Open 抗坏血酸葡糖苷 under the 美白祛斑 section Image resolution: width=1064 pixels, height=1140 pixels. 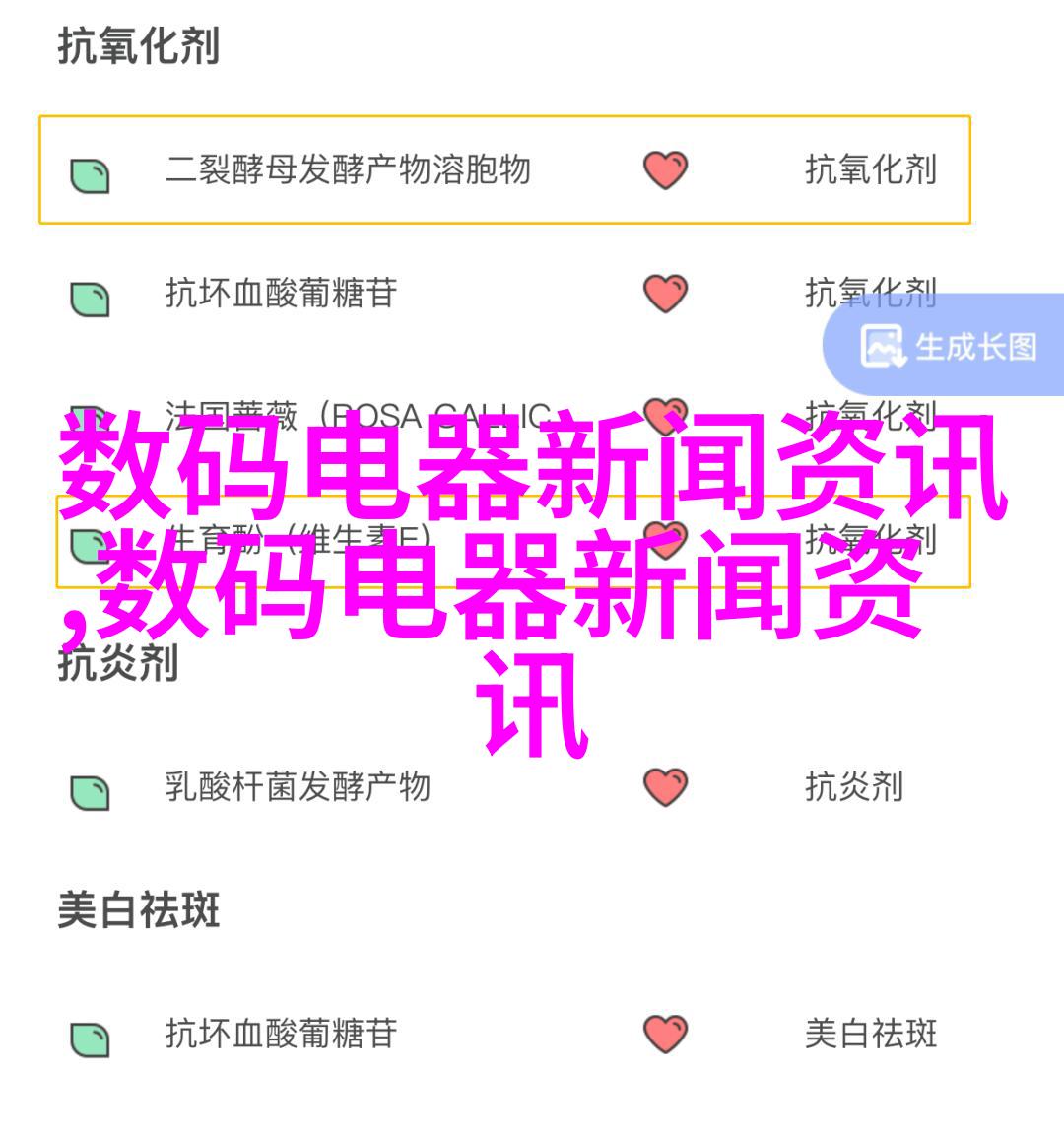[x=281, y=1034]
